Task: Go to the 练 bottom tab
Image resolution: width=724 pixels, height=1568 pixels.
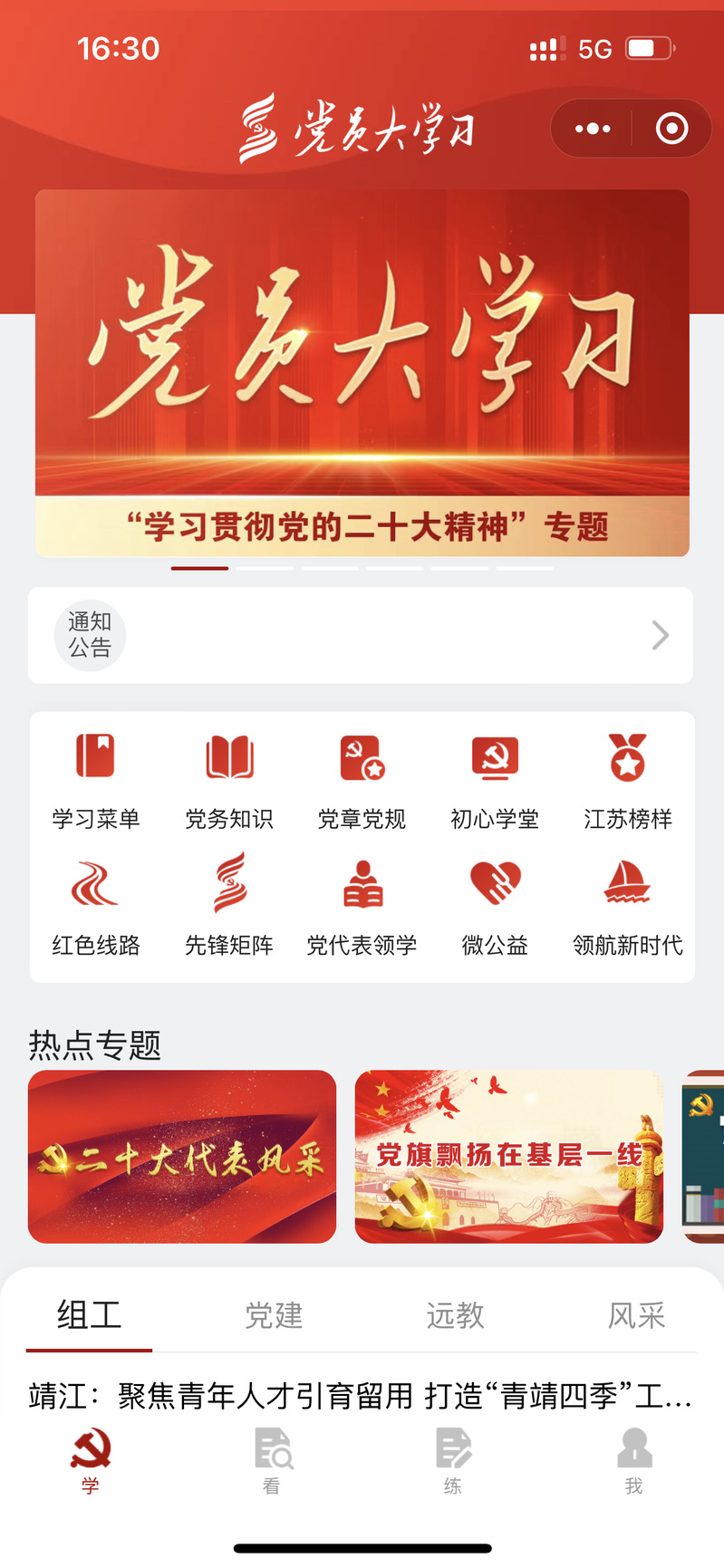Action: 453,1460
